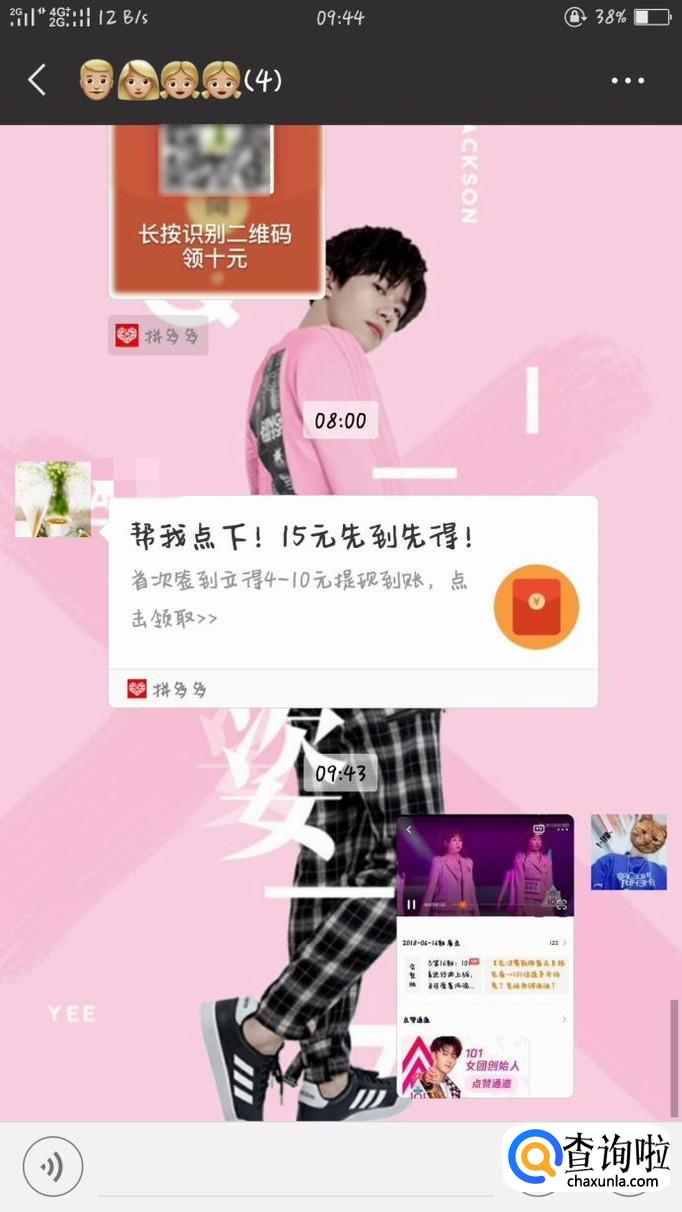View the red QR code image message
This screenshot has width=682, height=1212.
[x=216, y=211]
